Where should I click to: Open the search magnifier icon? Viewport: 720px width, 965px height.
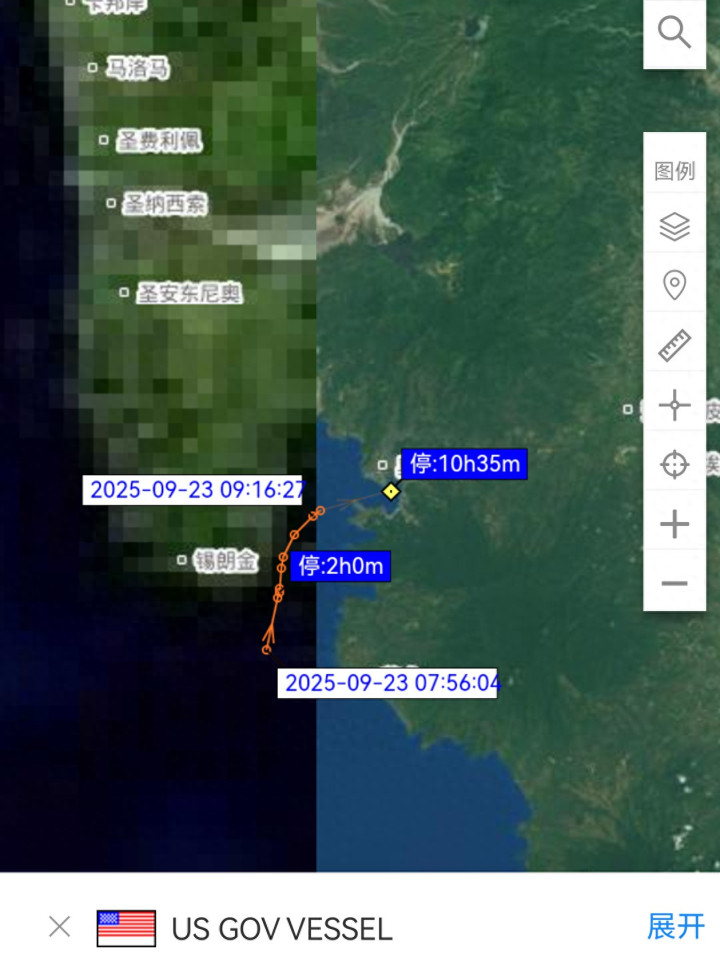point(675,33)
